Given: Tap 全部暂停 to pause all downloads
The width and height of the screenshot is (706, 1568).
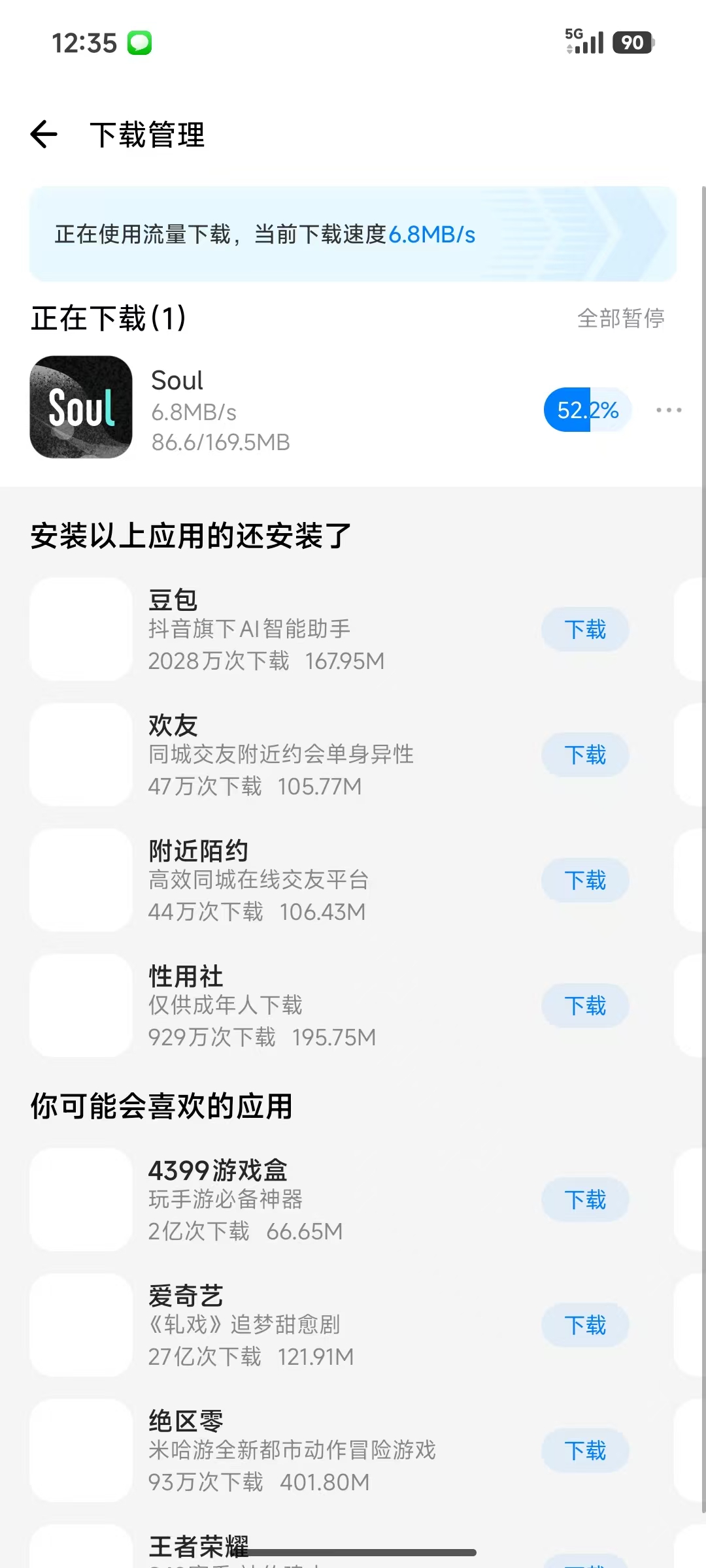Looking at the screenshot, I should tap(621, 319).
